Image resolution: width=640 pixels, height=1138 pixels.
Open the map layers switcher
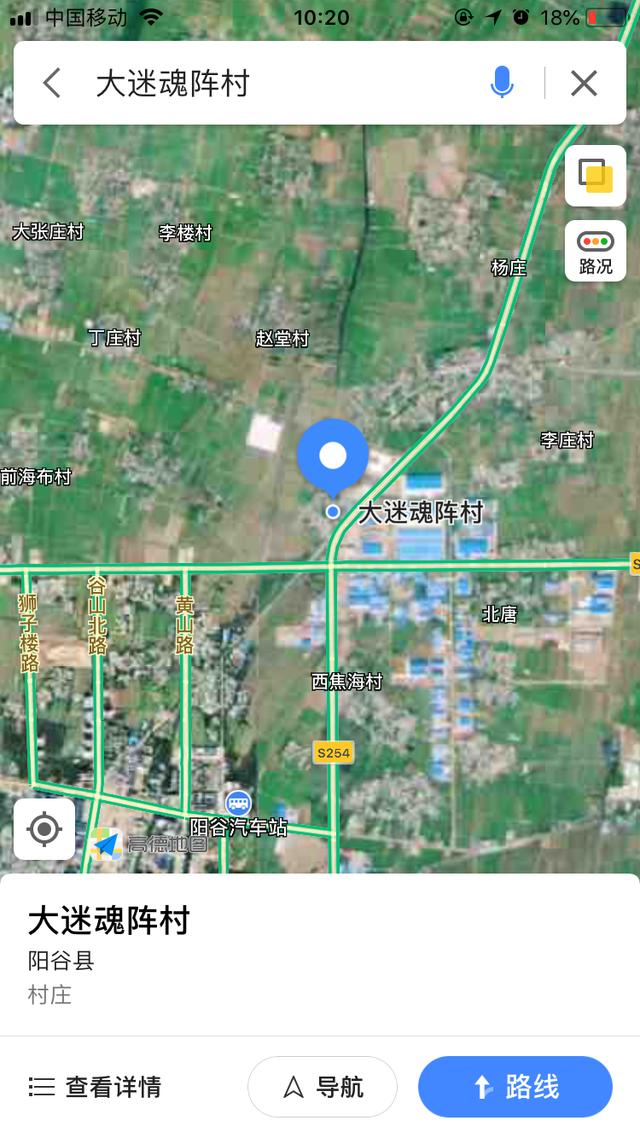click(595, 176)
